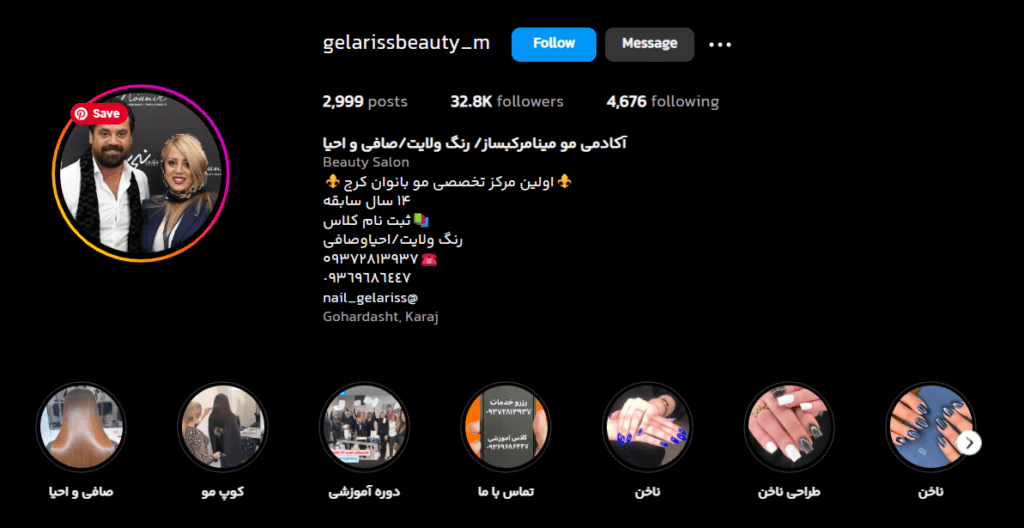
Task: Open the three-dot options menu
Action: point(720,45)
